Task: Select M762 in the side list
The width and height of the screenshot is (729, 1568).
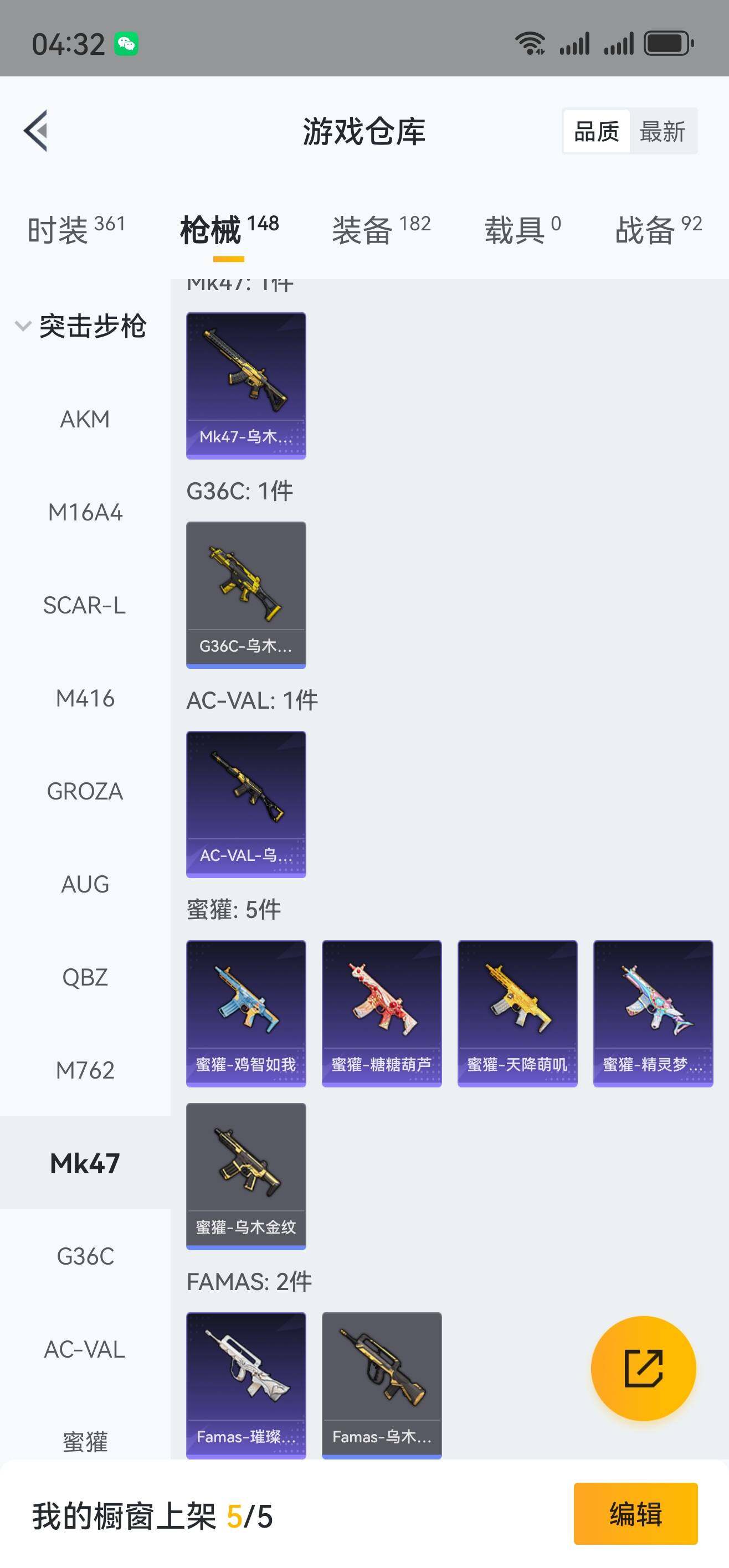Action: point(85,1070)
